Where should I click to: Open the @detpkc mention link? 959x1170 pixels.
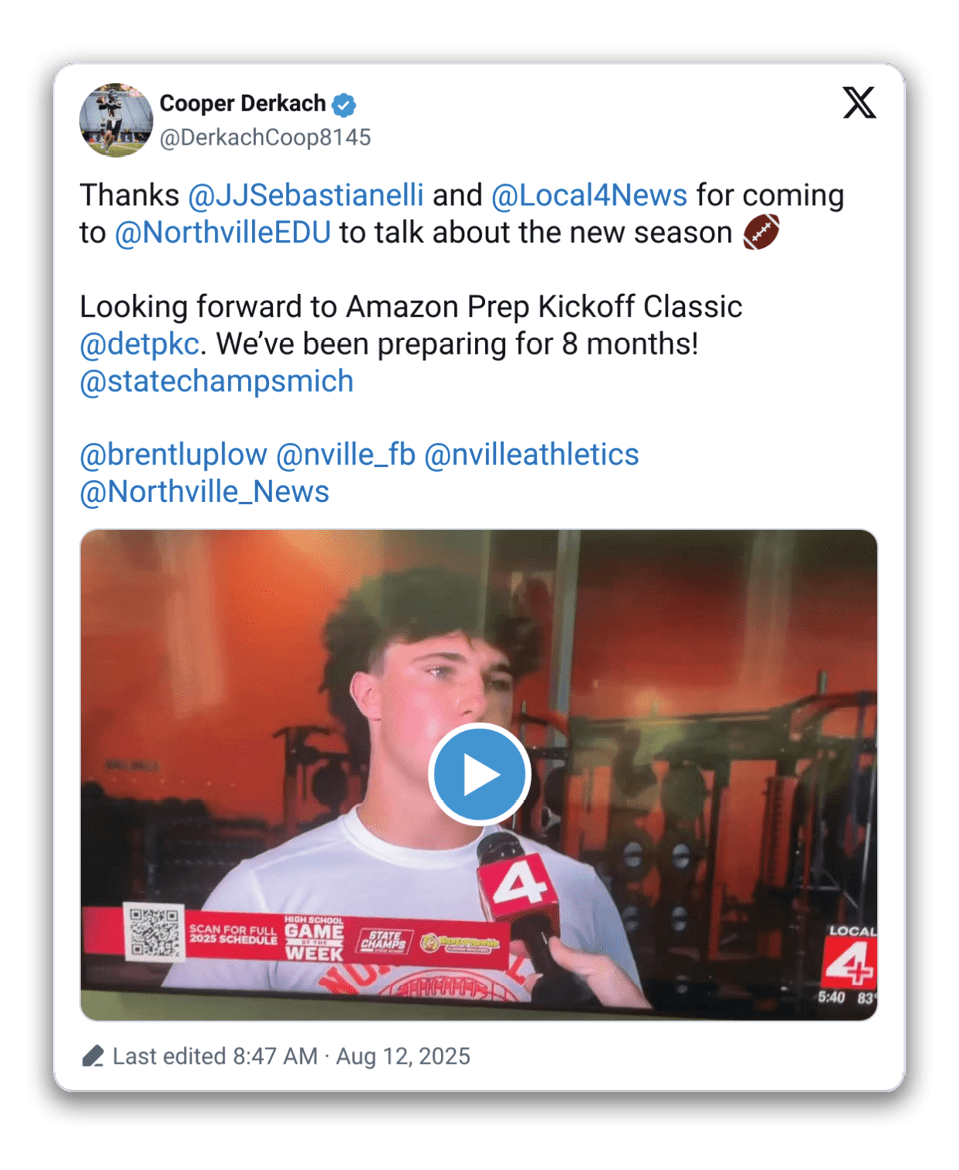pyautogui.click(x=139, y=344)
